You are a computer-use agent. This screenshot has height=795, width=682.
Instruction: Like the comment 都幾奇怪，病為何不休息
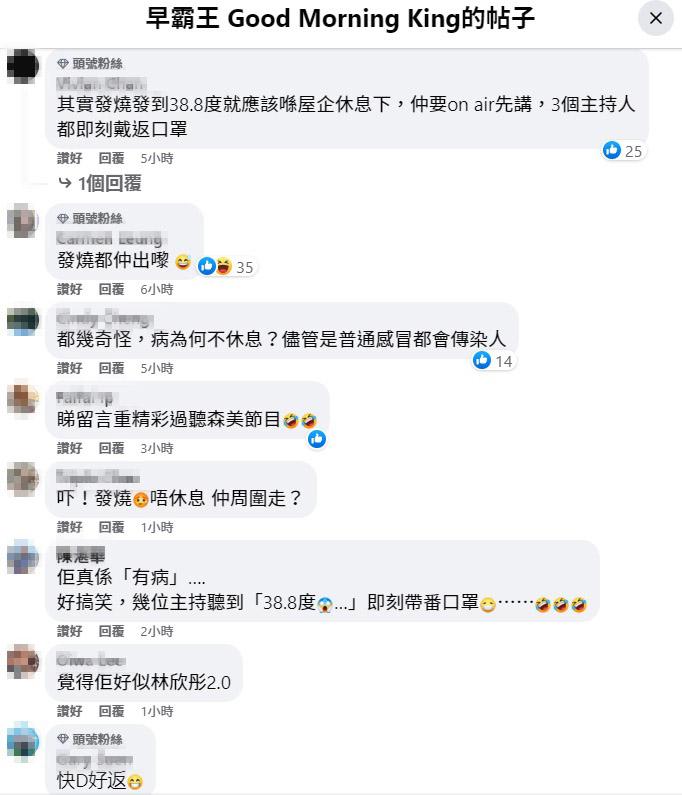pyautogui.click(x=70, y=368)
